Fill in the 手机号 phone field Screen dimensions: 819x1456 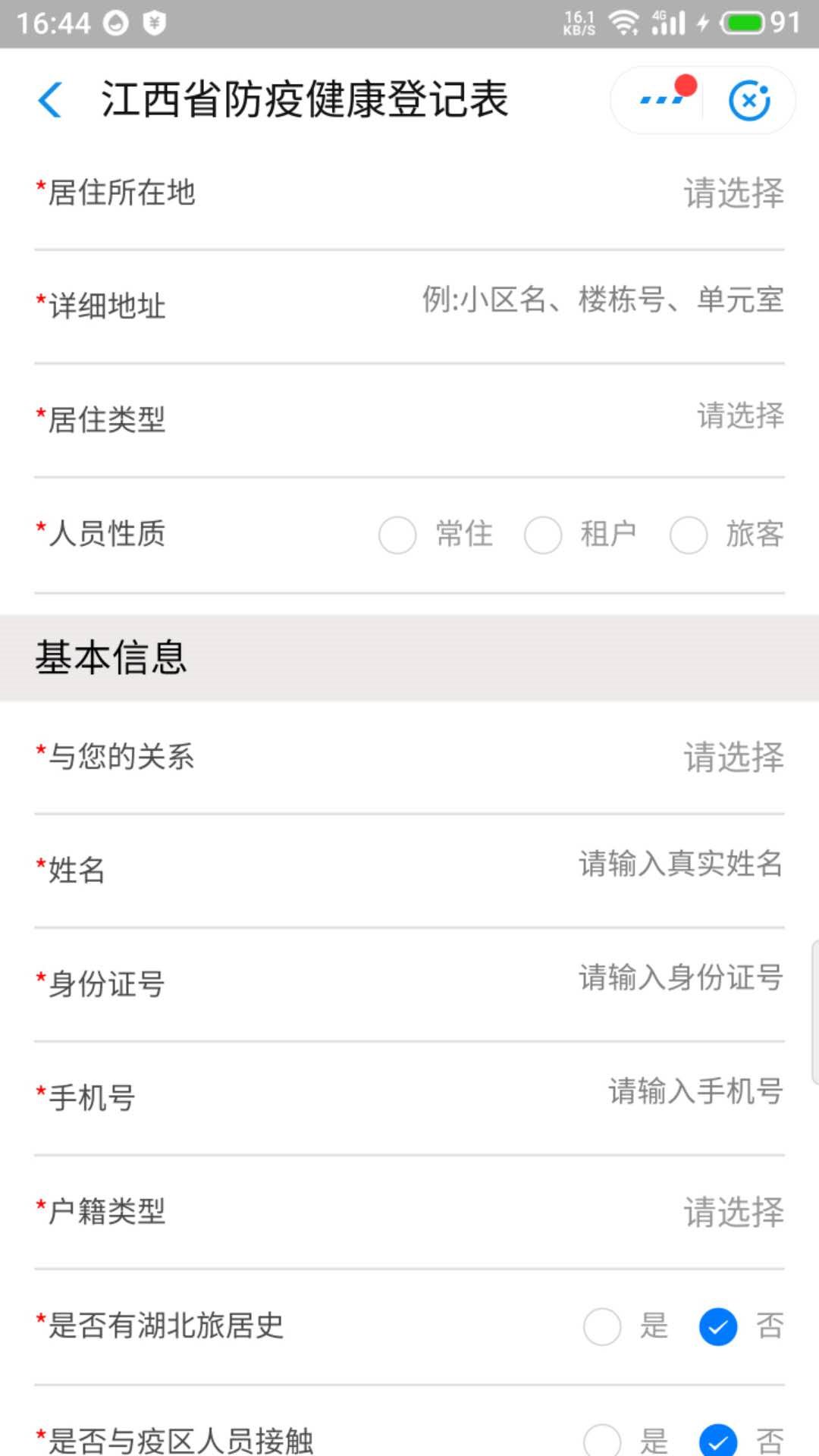pyautogui.click(x=695, y=1092)
